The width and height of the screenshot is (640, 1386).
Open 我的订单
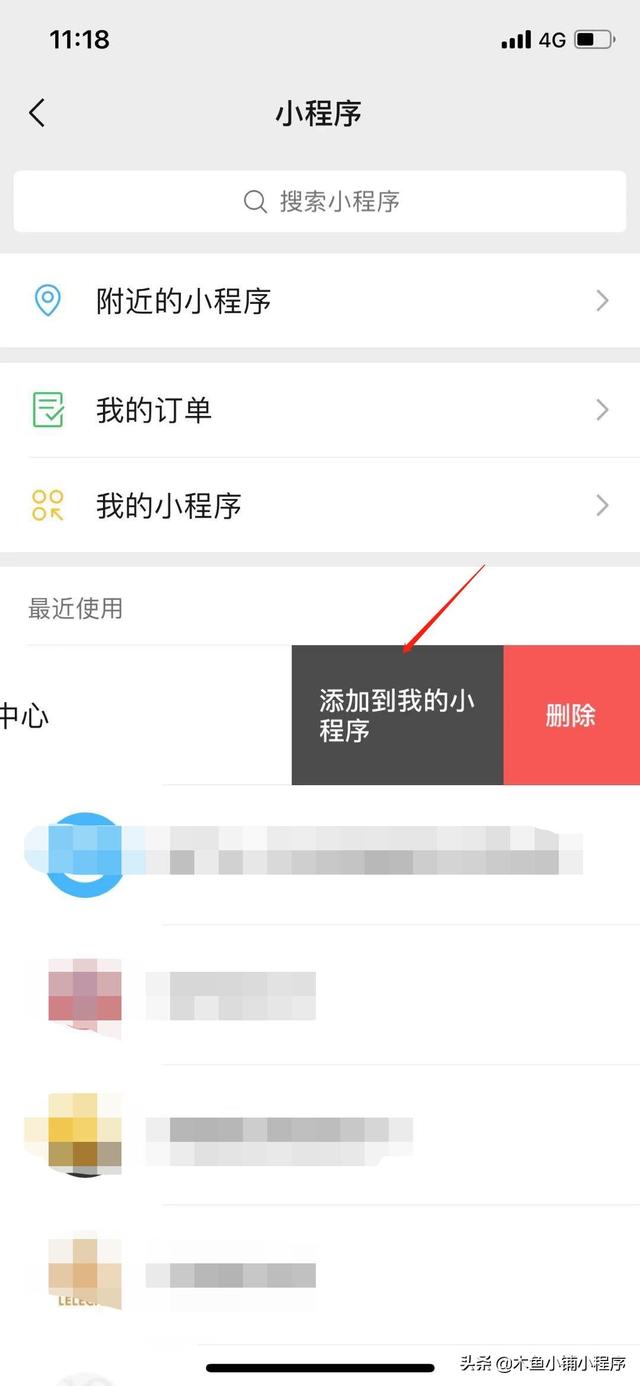tap(320, 410)
